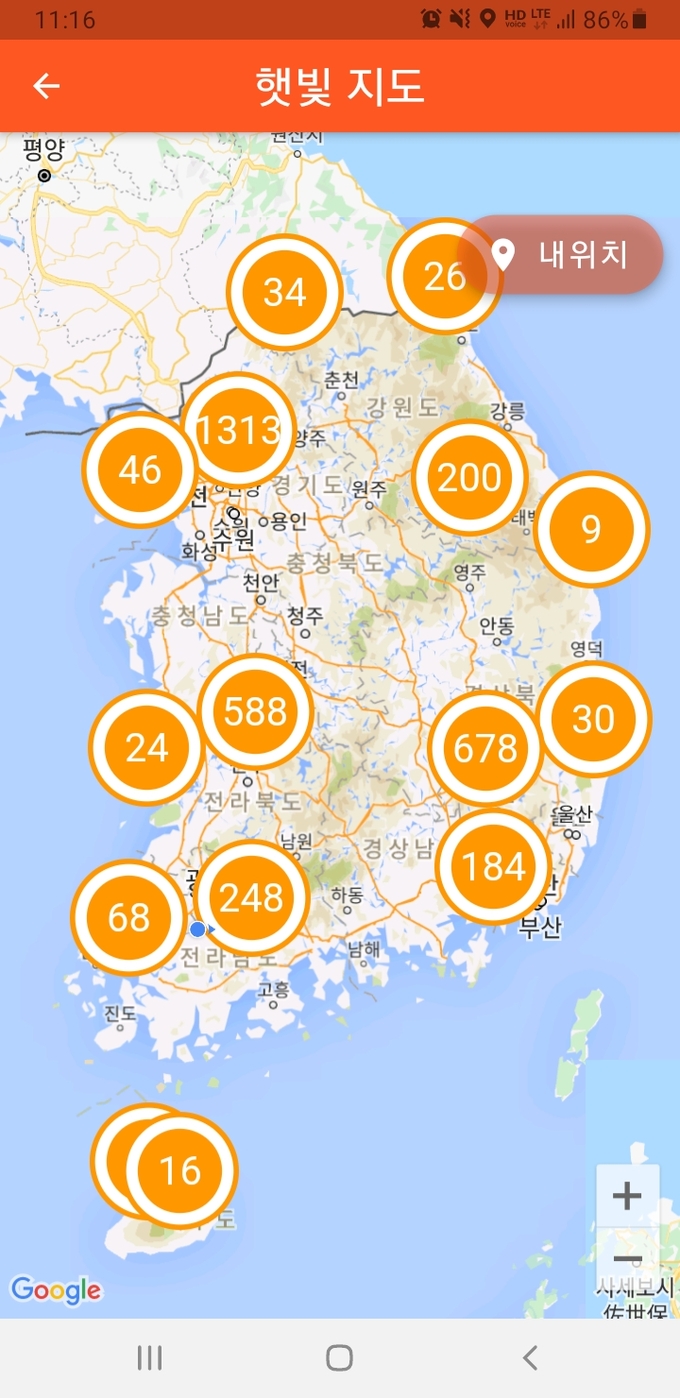Open the 678 cluster marker
680x1398 pixels.
click(486, 748)
